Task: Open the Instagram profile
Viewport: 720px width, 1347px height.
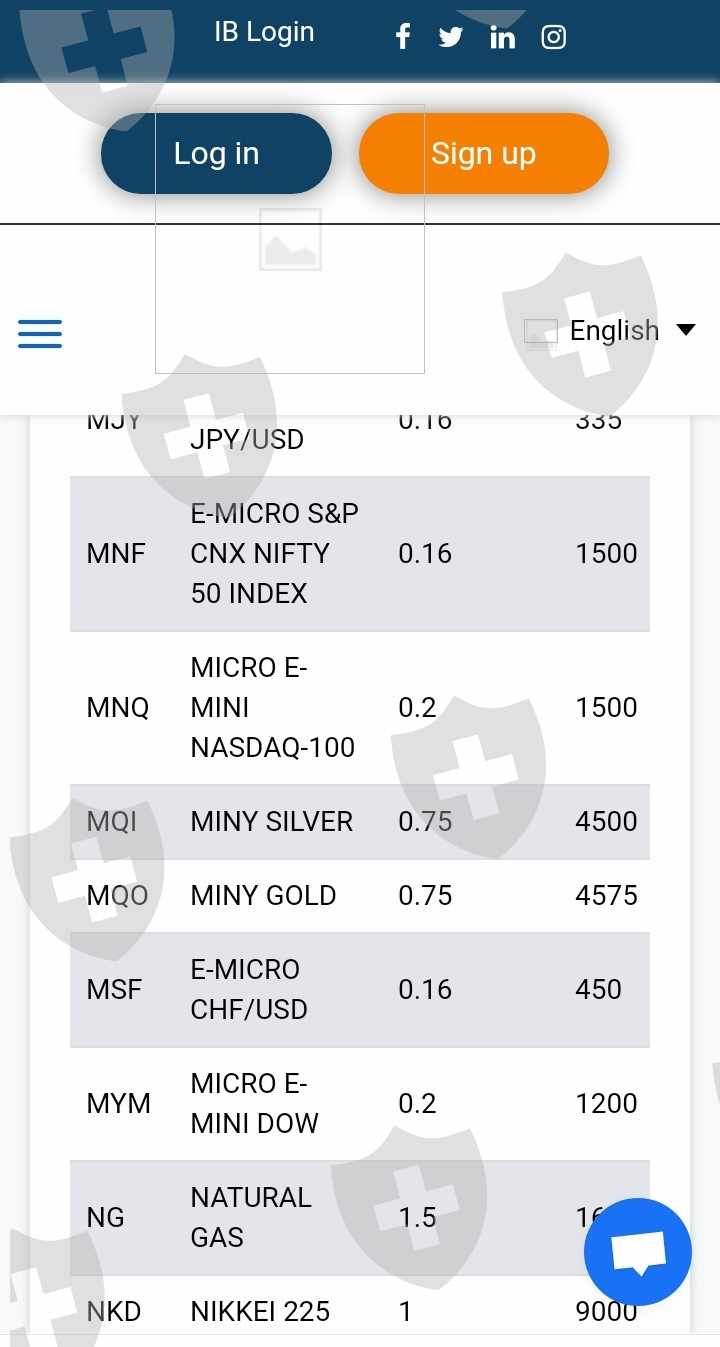Action: [554, 37]
